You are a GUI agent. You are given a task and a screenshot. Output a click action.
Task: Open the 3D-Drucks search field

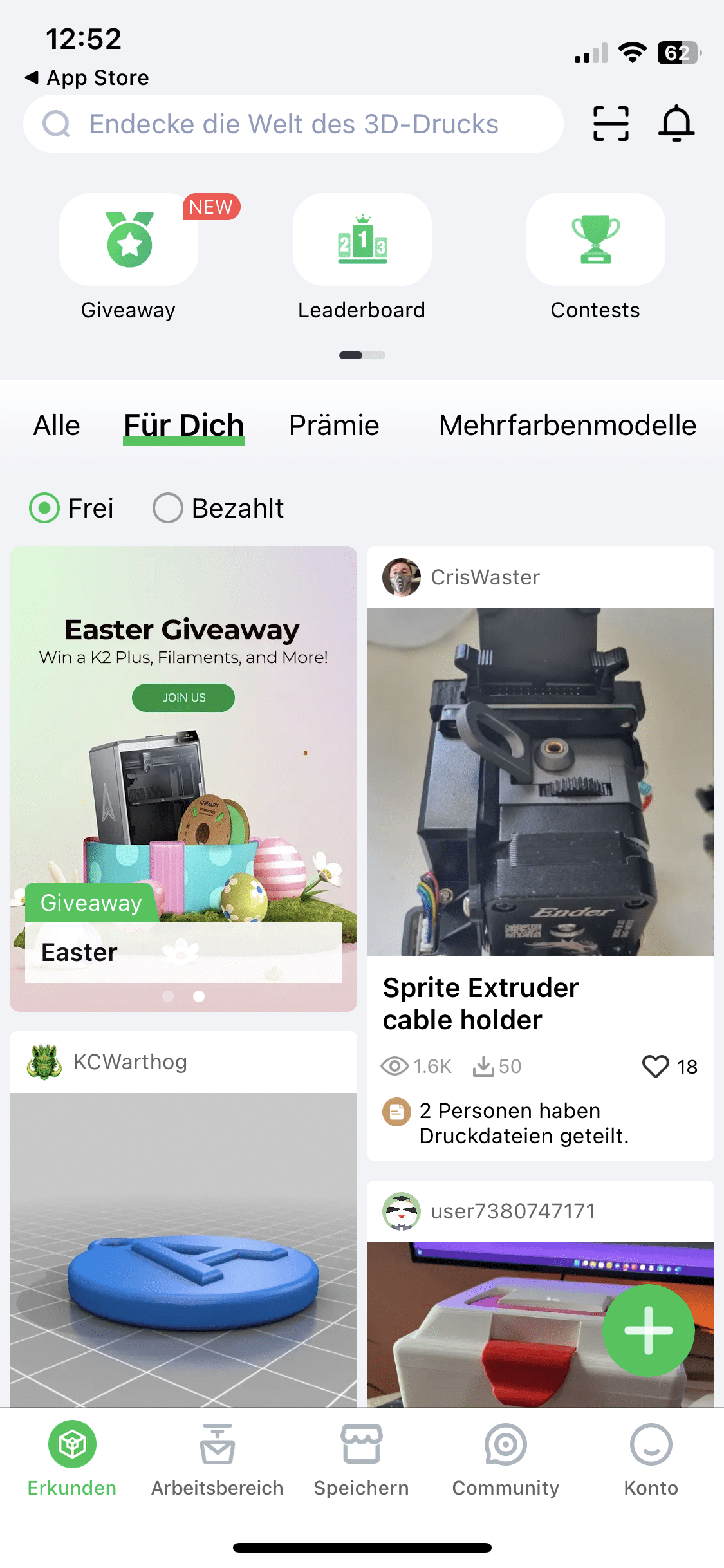tap(293, 124)
